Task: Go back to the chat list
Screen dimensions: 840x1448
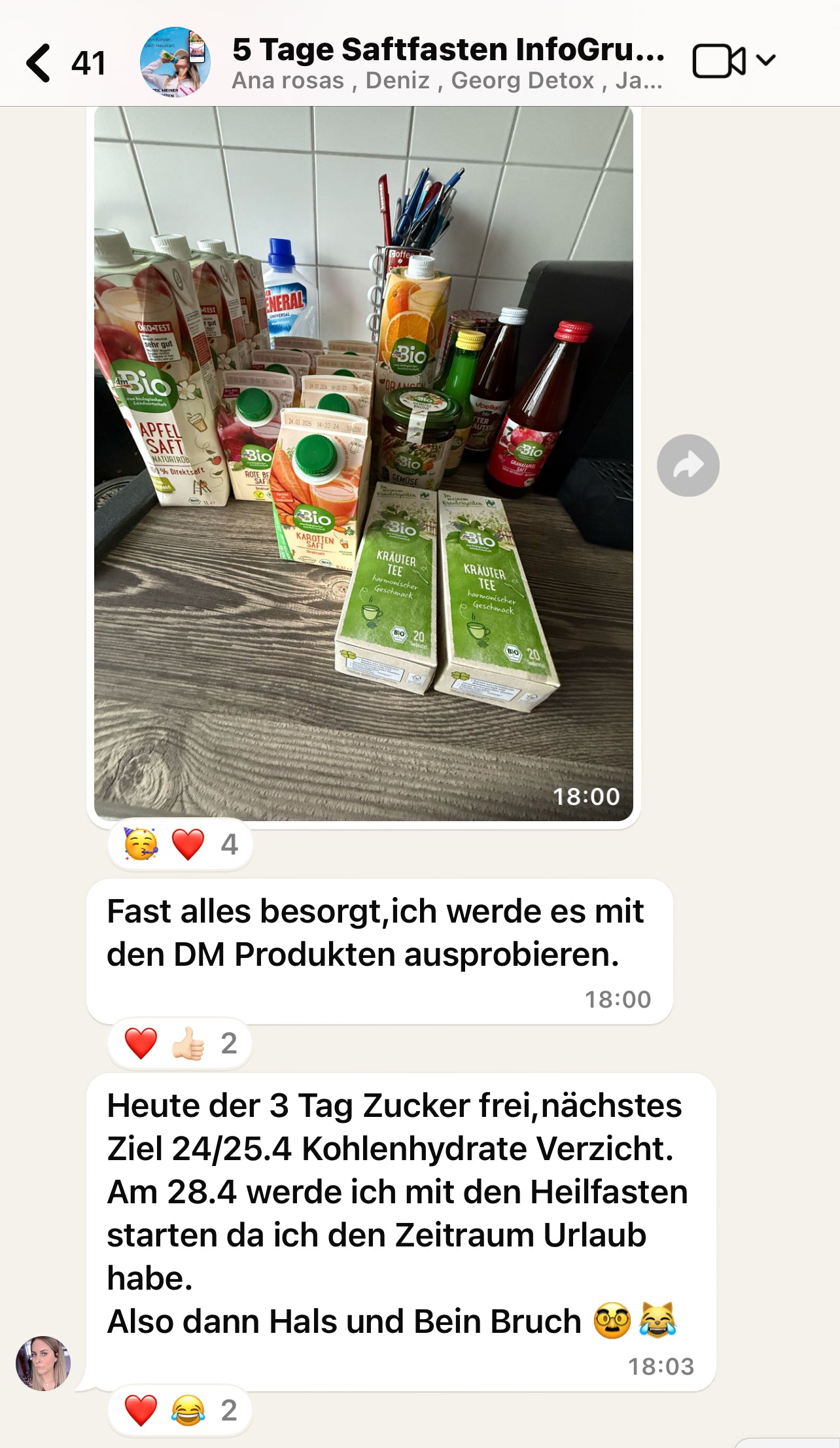Action: tap(39, 63)
